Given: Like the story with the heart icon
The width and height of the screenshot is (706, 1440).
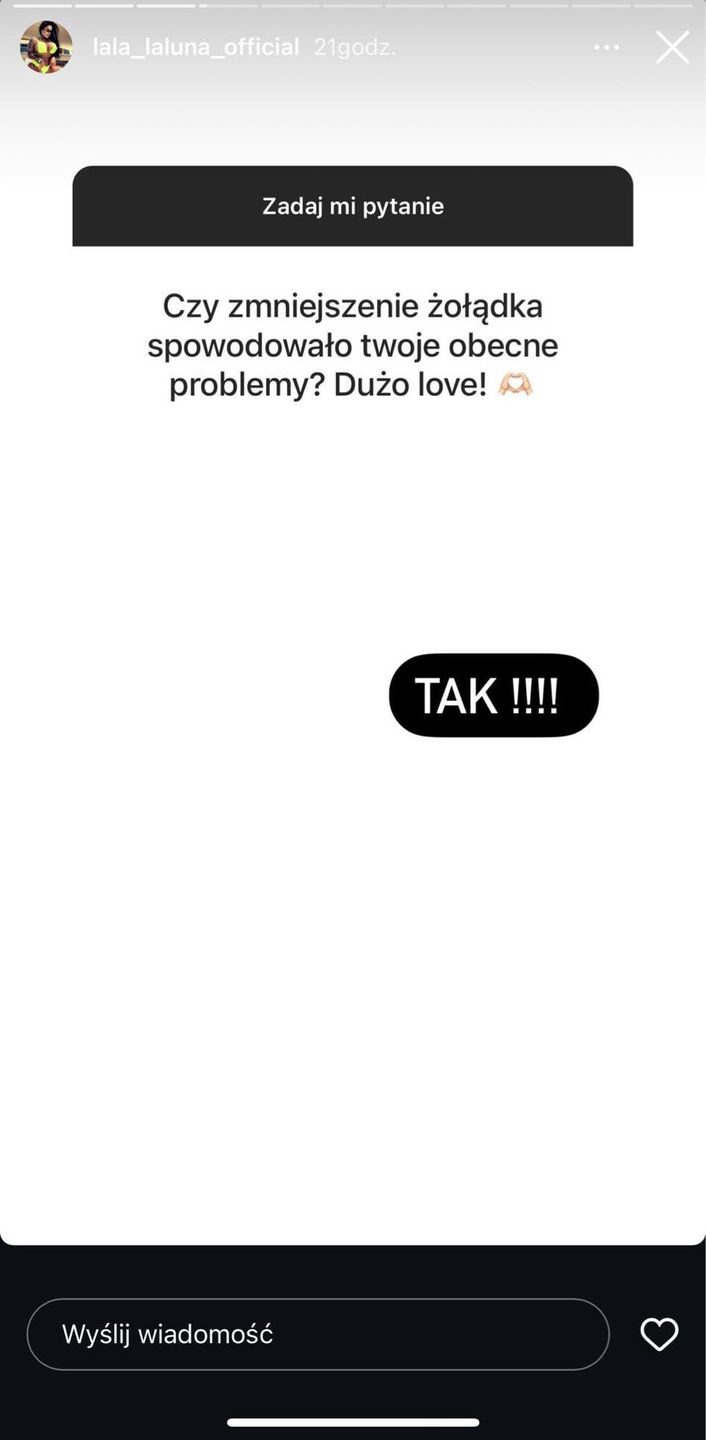Looking at the screenshot, I should (x=659, y=1334).
